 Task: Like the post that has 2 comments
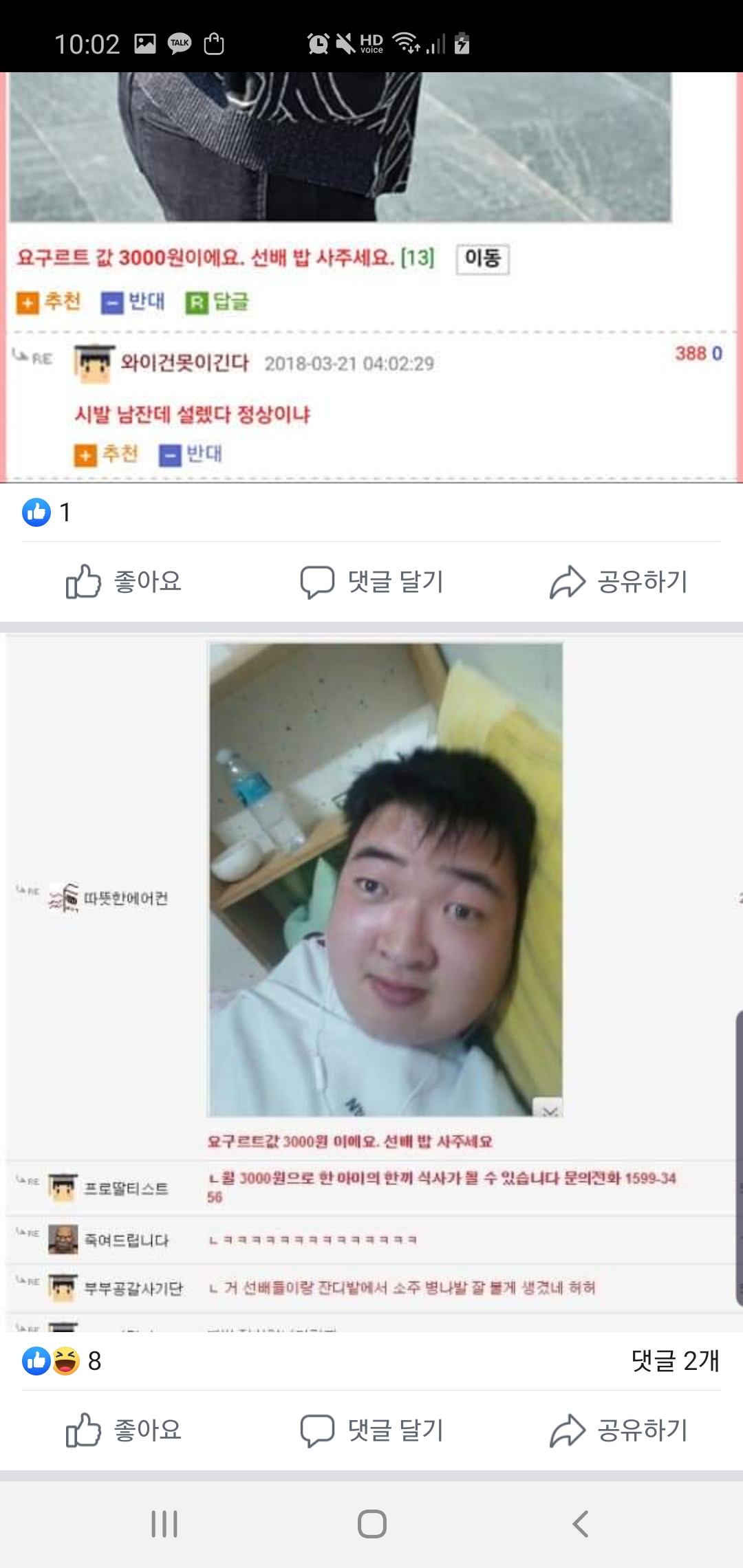click(x=124, y=1430)
